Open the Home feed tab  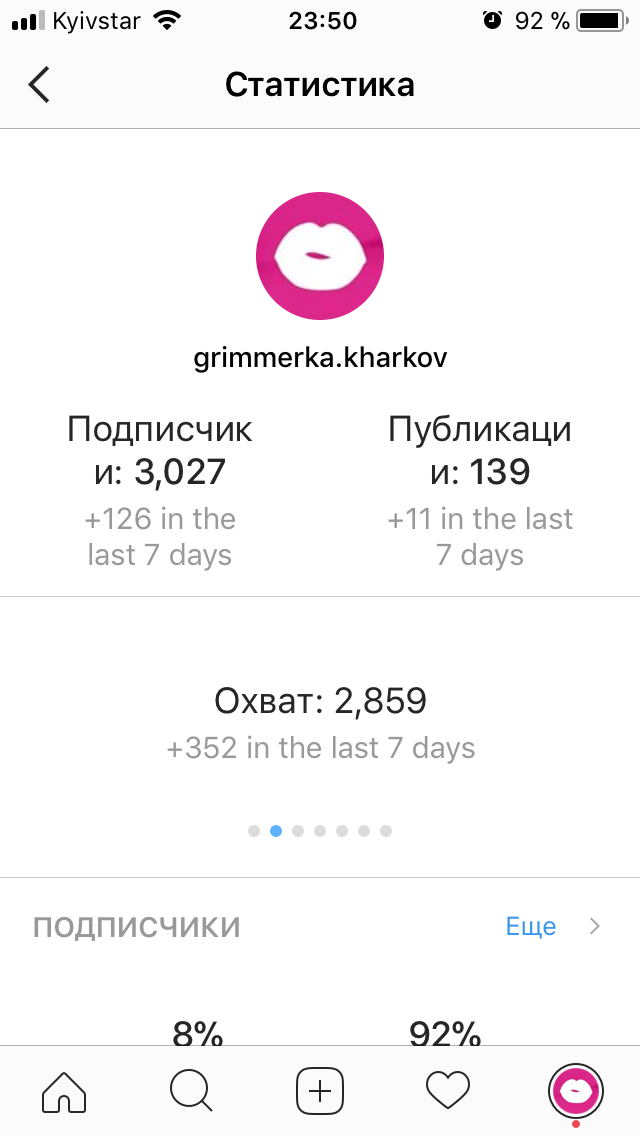point(64,1090)
